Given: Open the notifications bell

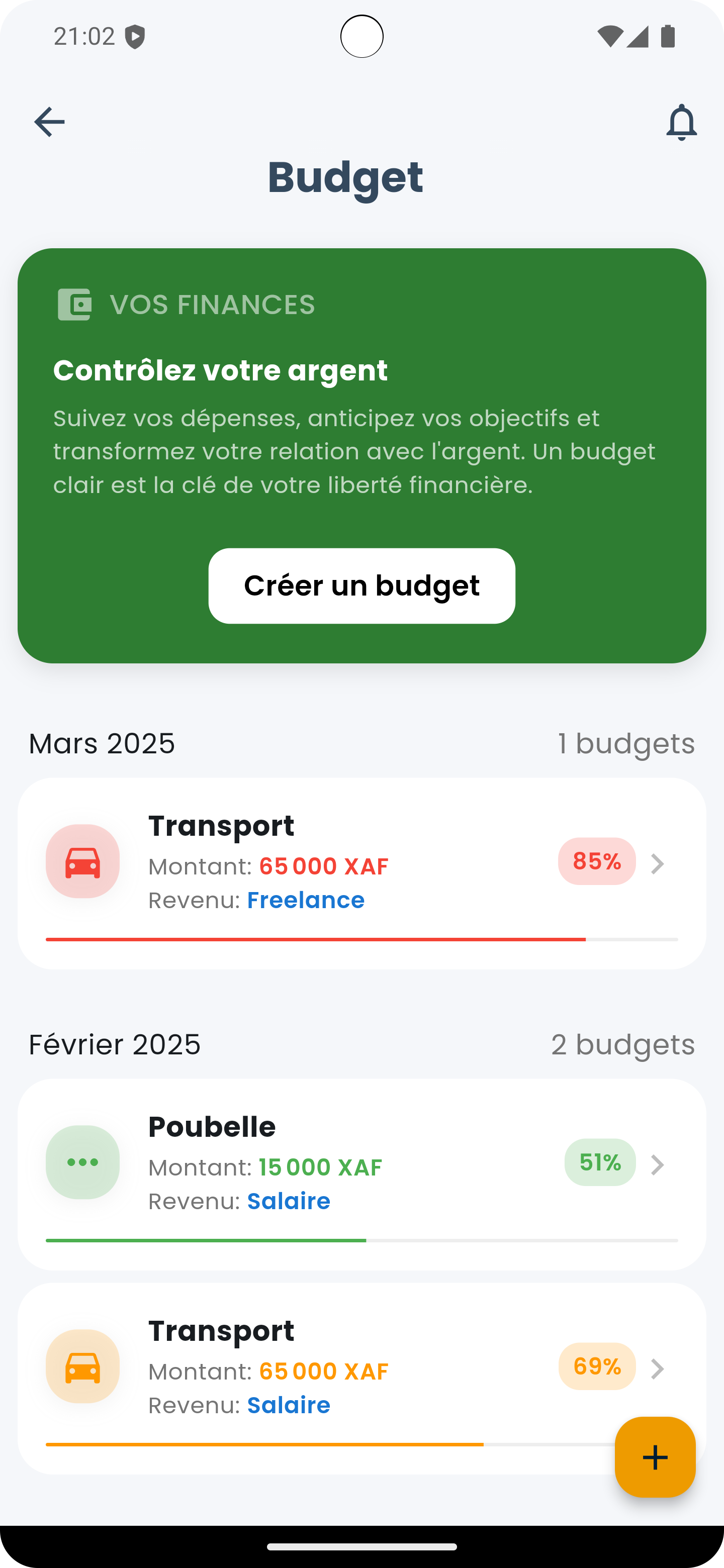Looking at the screenshot, I should (681, 122).
